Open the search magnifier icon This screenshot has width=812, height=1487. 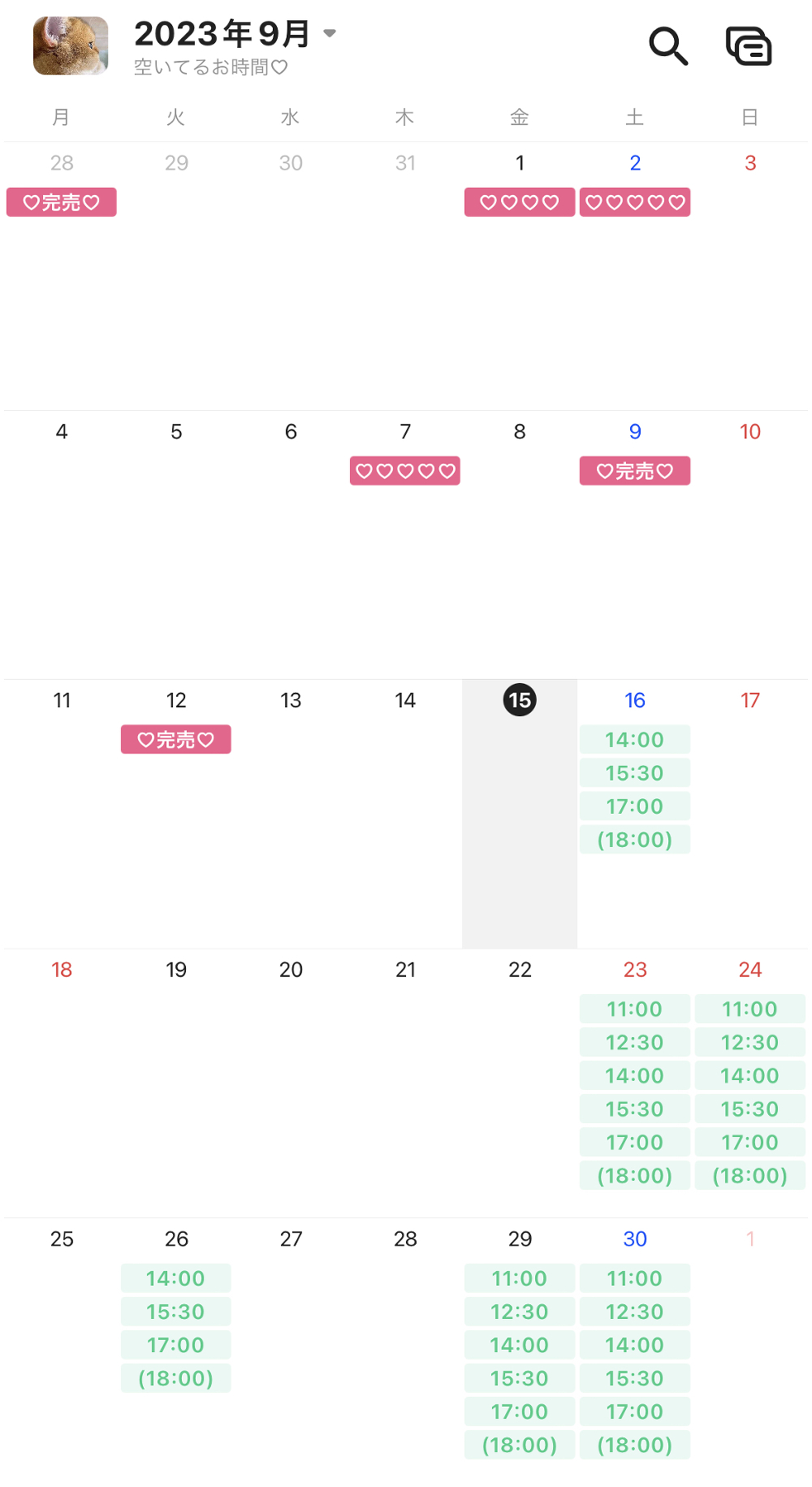[x=668, y=46]
